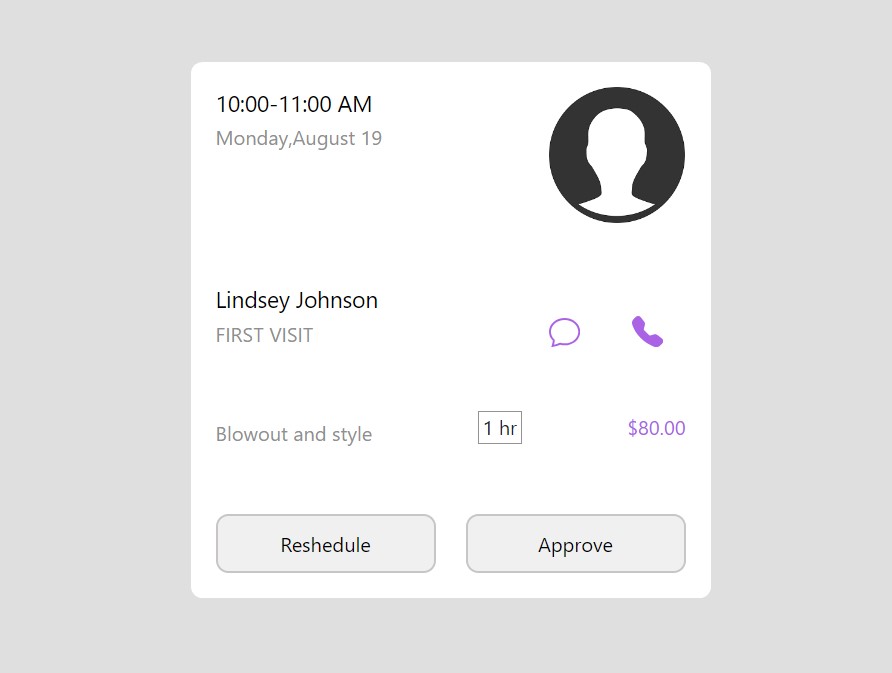Open Lindsey Johnson's profile picture
The image size is (892, 673).
coord(616,155)
